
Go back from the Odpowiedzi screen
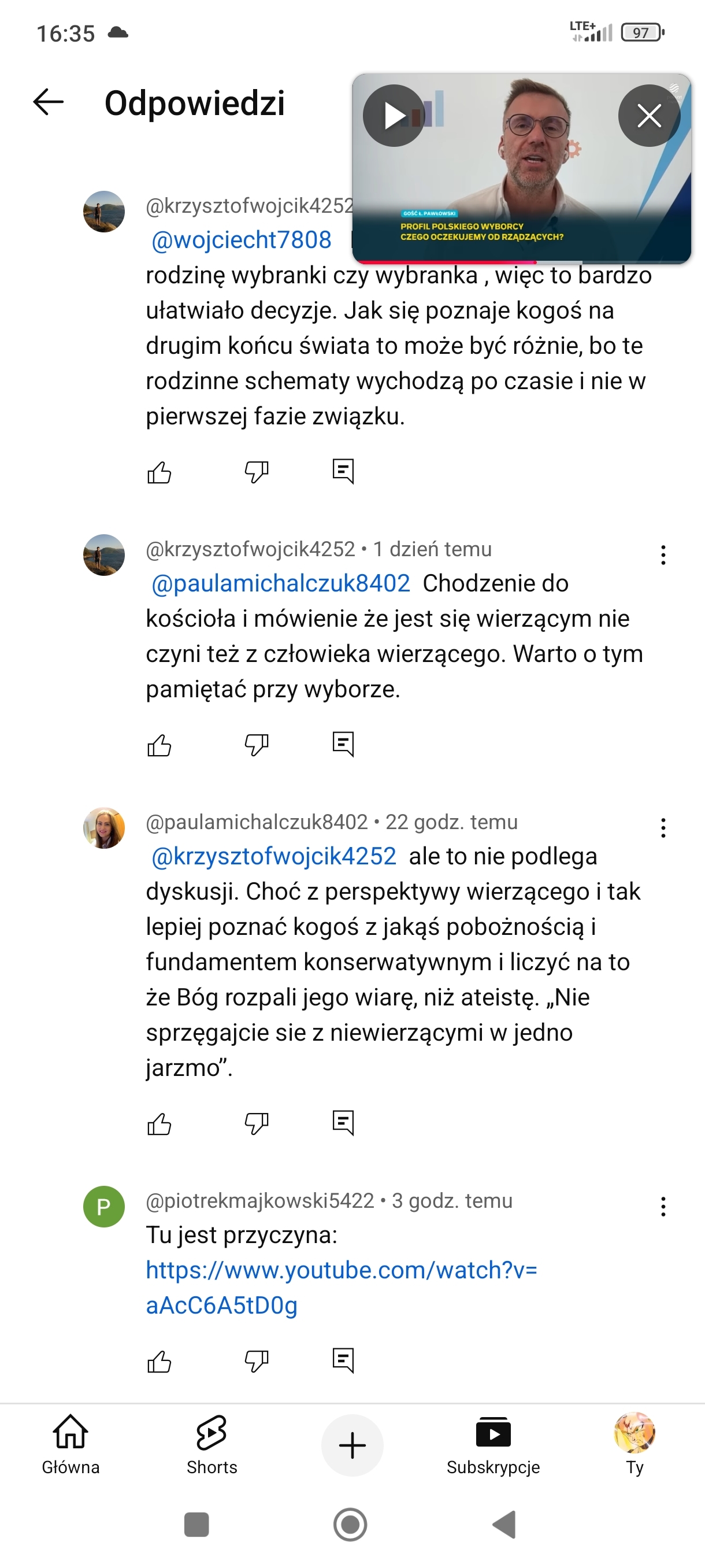pos(49,102)
